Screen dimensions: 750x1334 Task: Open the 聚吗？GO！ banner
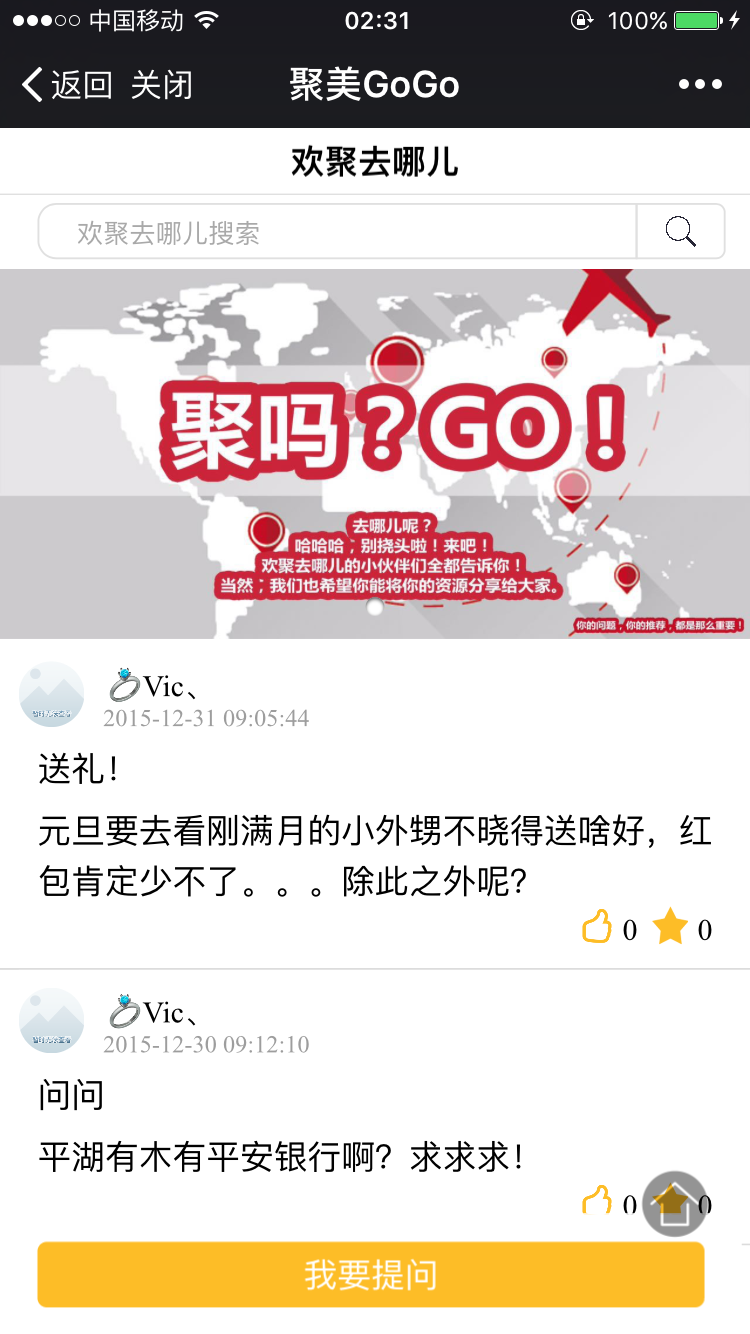click(x=375, y=453)
